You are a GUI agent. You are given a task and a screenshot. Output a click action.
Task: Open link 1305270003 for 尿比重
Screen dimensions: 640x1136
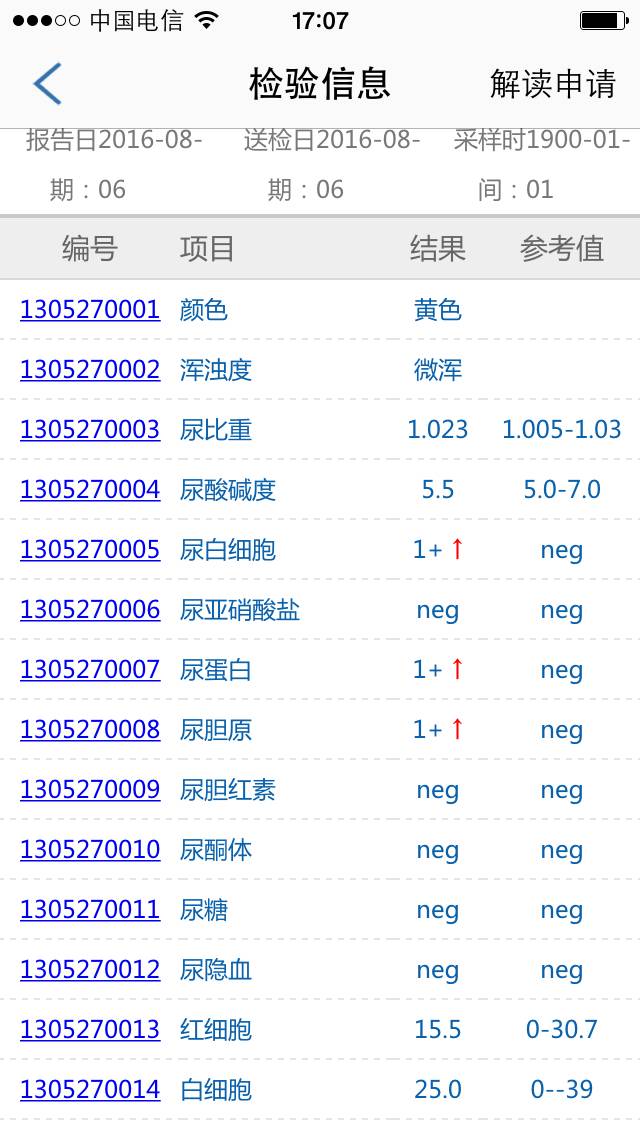(x=90, y=430)
